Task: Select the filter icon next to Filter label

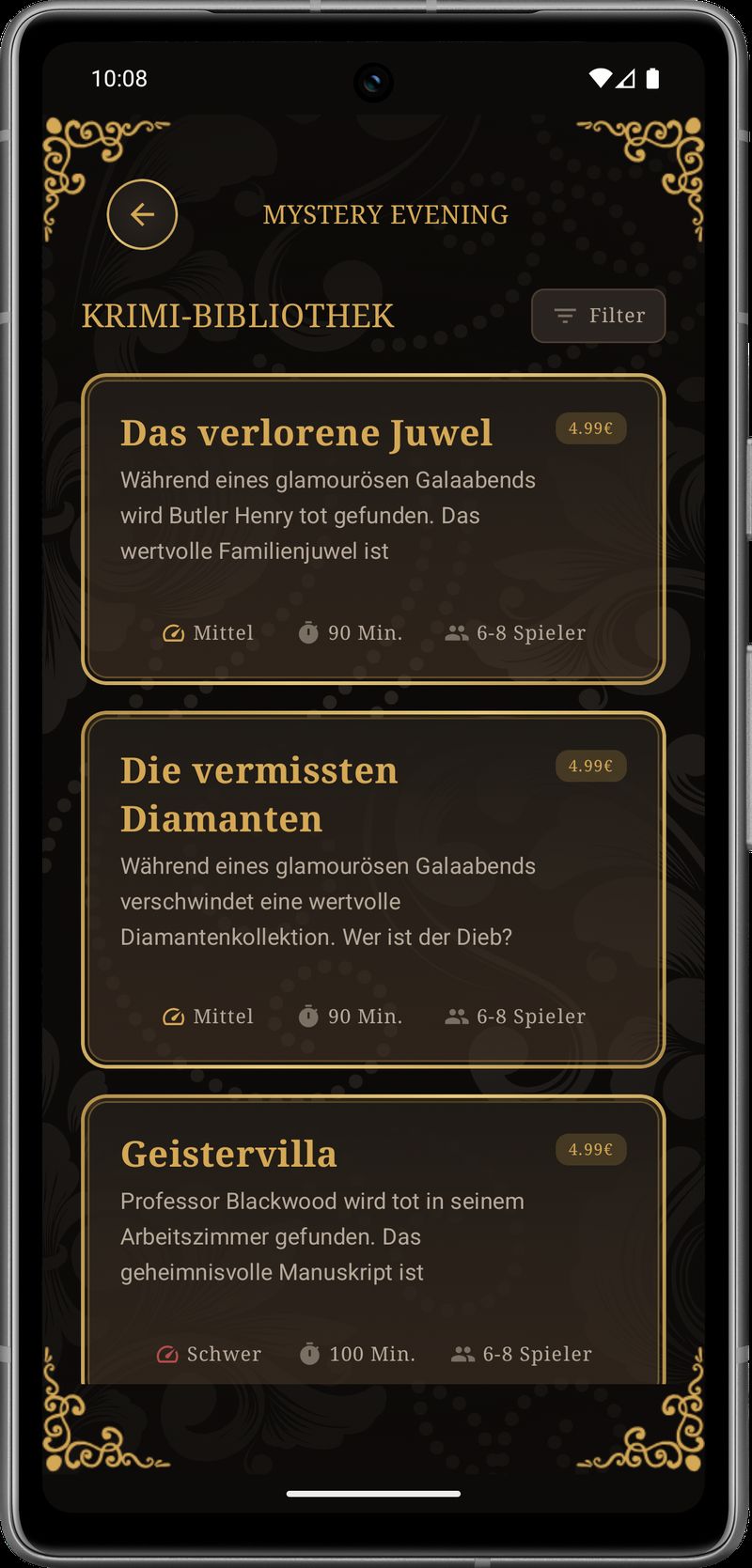Action: coord(563,317)
